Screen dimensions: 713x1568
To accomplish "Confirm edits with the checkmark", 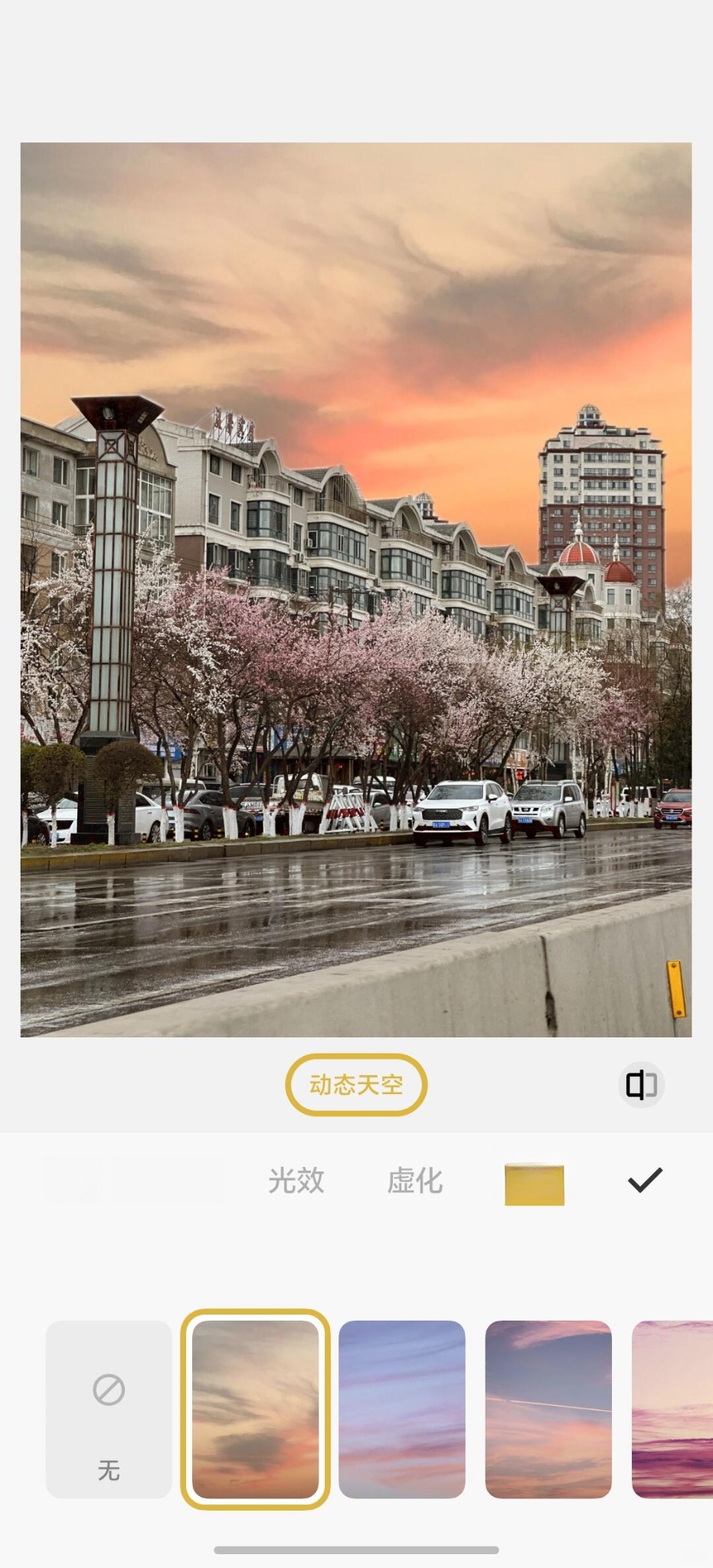I will [645, 1180].
